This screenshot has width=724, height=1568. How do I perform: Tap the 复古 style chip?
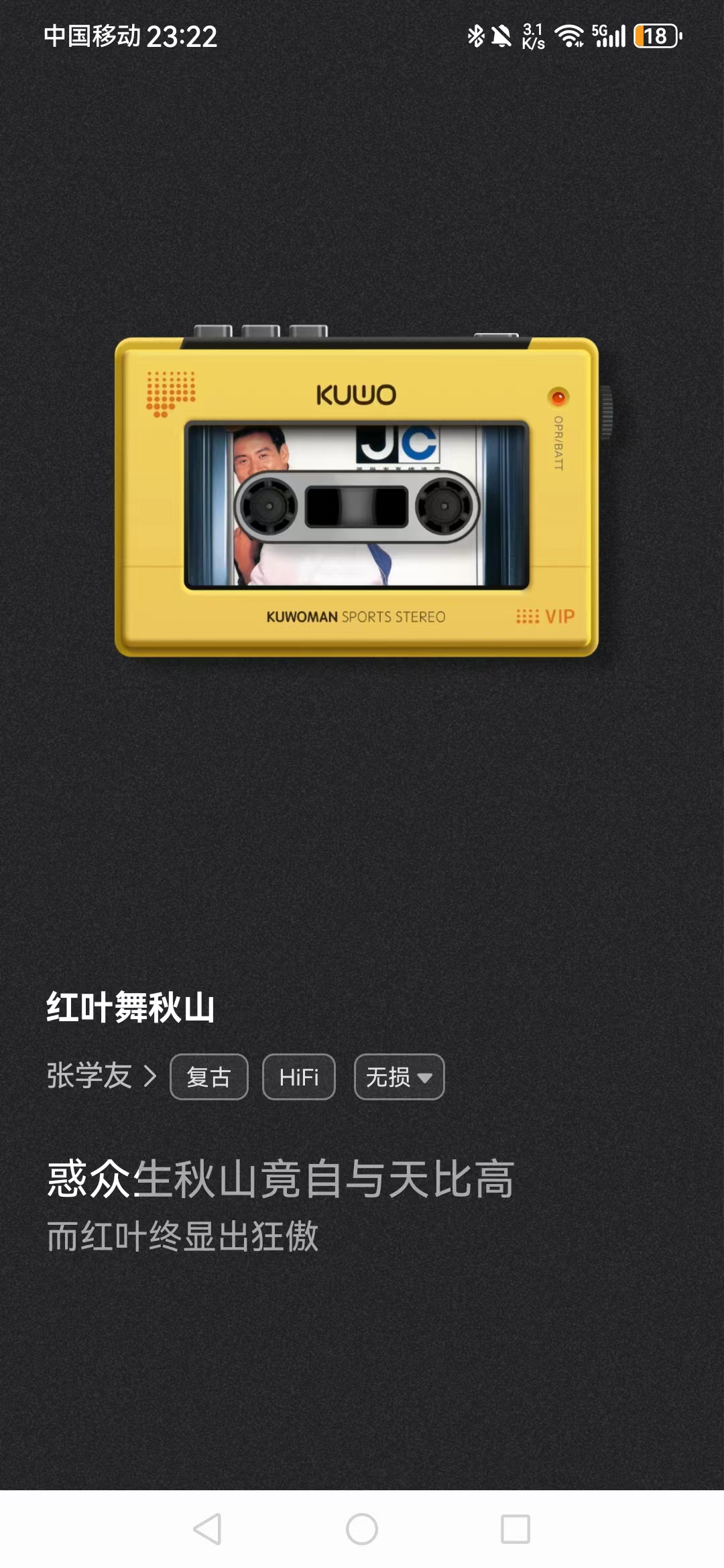point(208,1077)
